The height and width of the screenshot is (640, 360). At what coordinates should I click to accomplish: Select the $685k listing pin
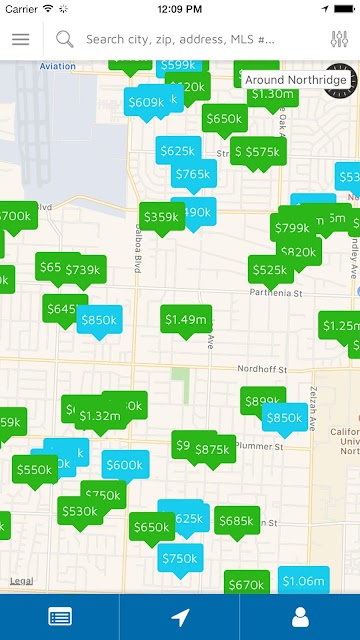click(237, 521)
